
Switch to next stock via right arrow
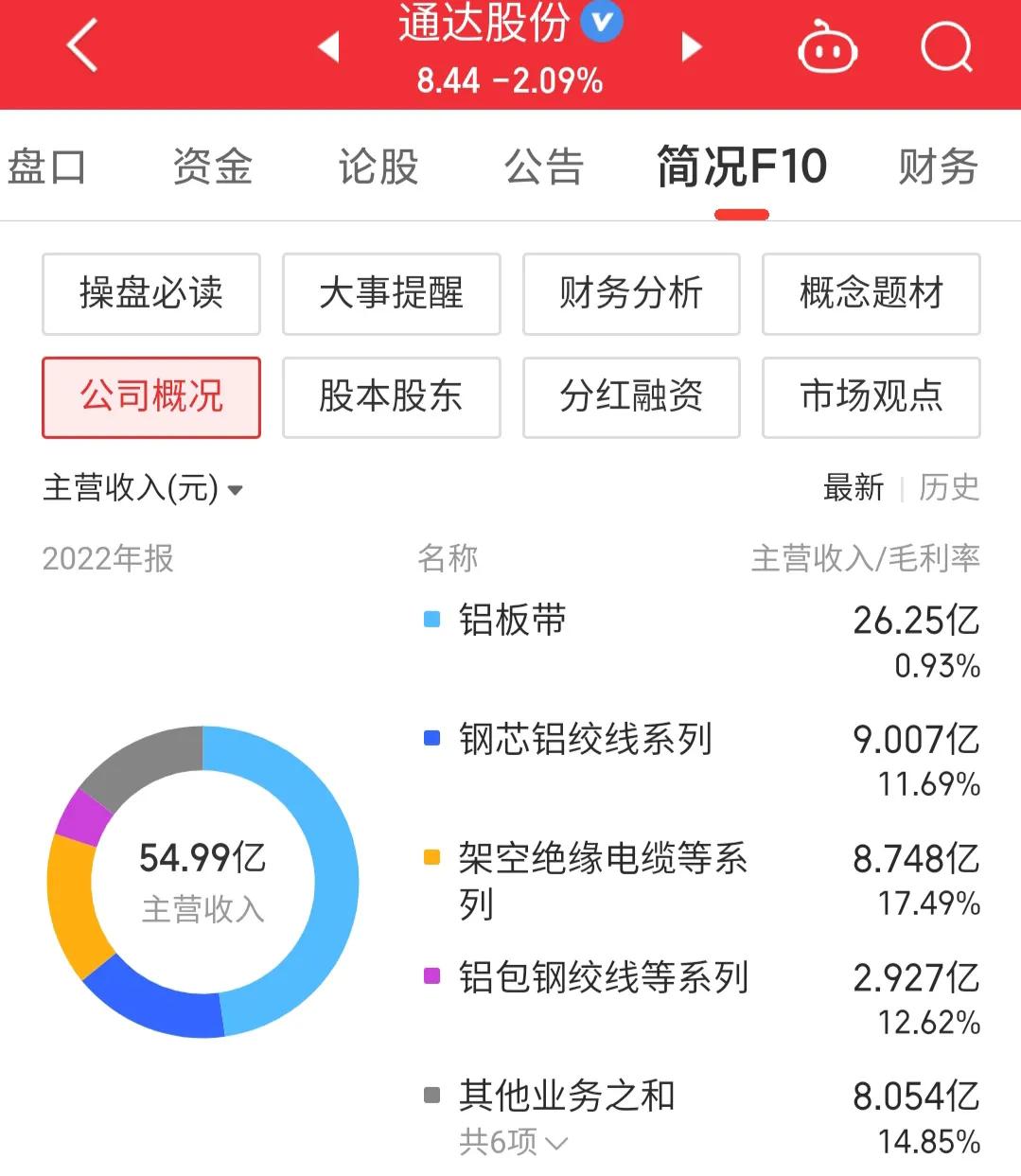pyautogui.click(x=692, y=47)
